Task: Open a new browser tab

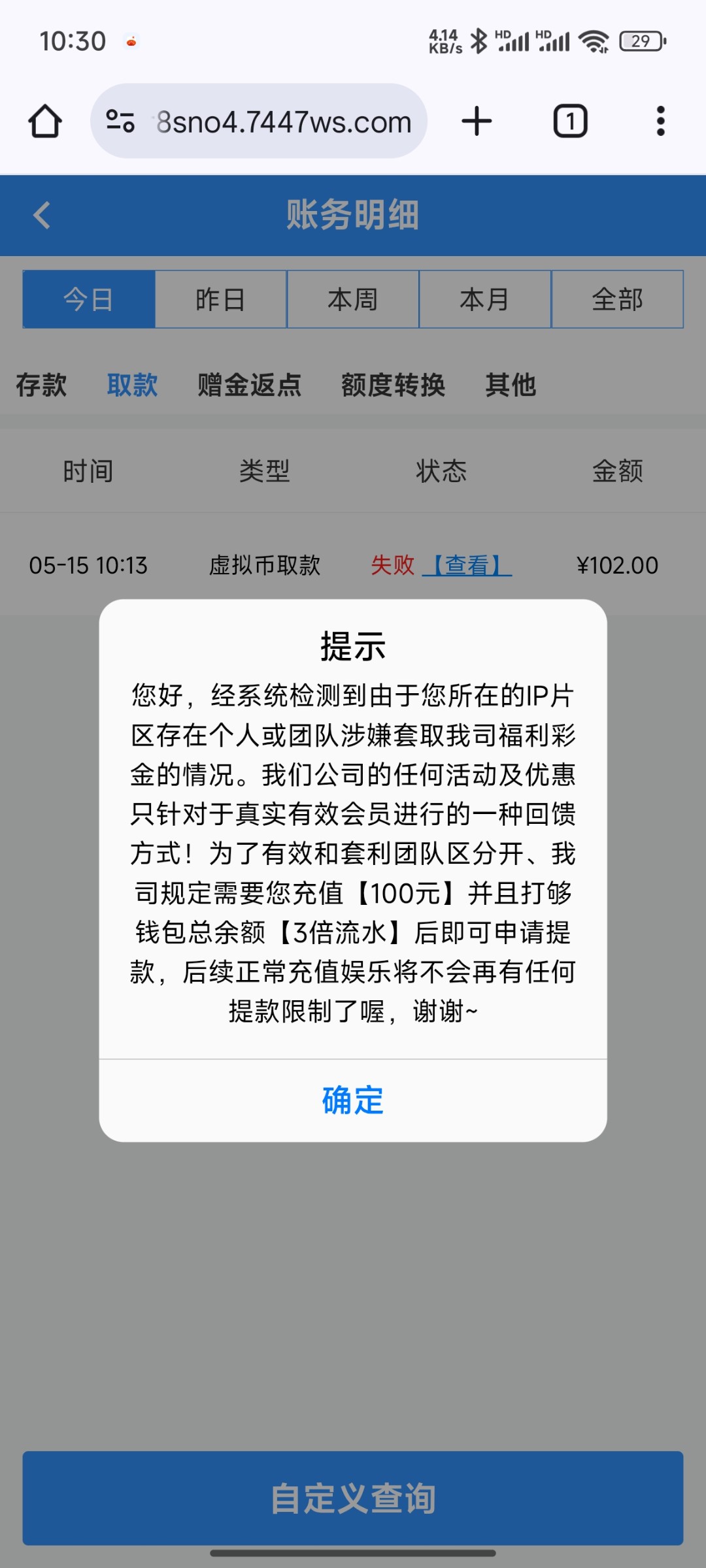Action: 477,122
